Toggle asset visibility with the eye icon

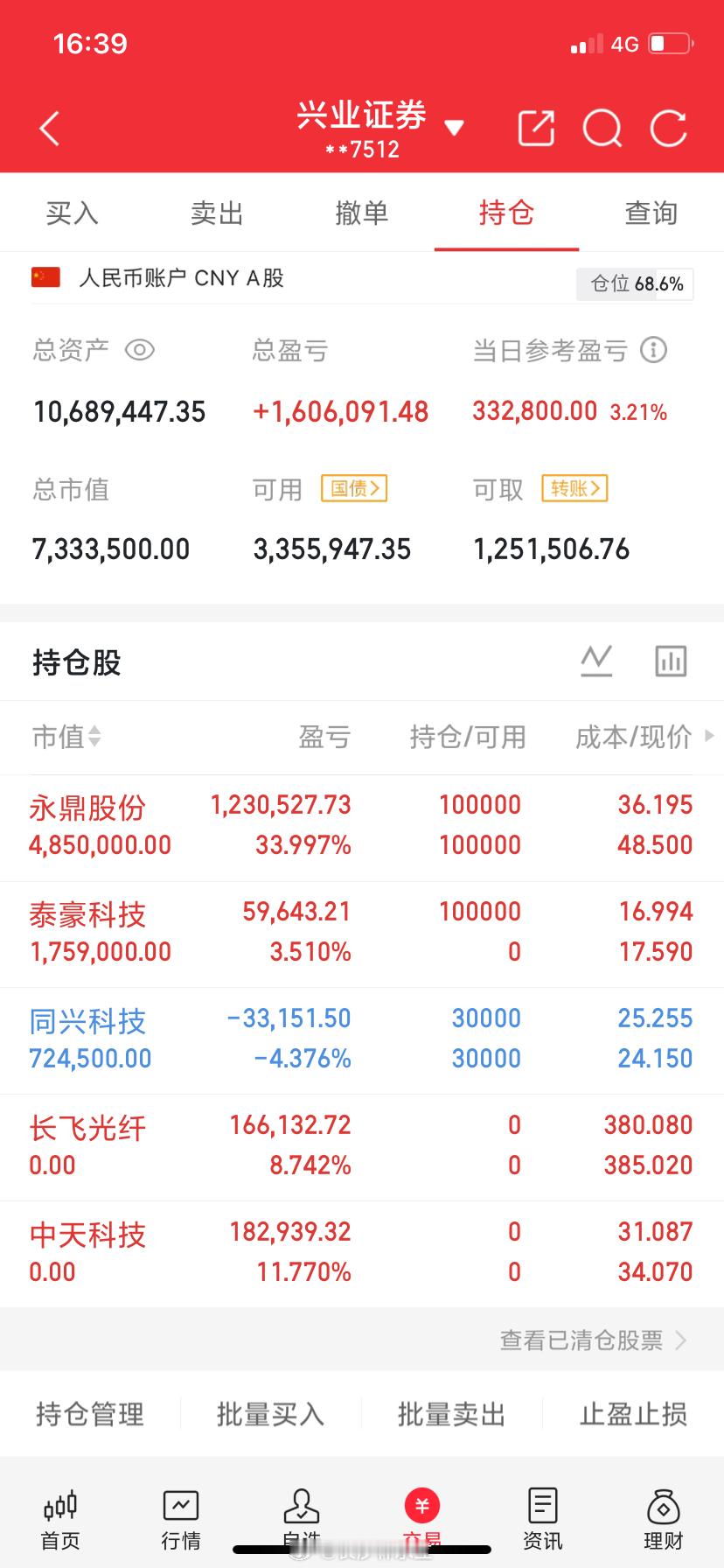(142, 350)
